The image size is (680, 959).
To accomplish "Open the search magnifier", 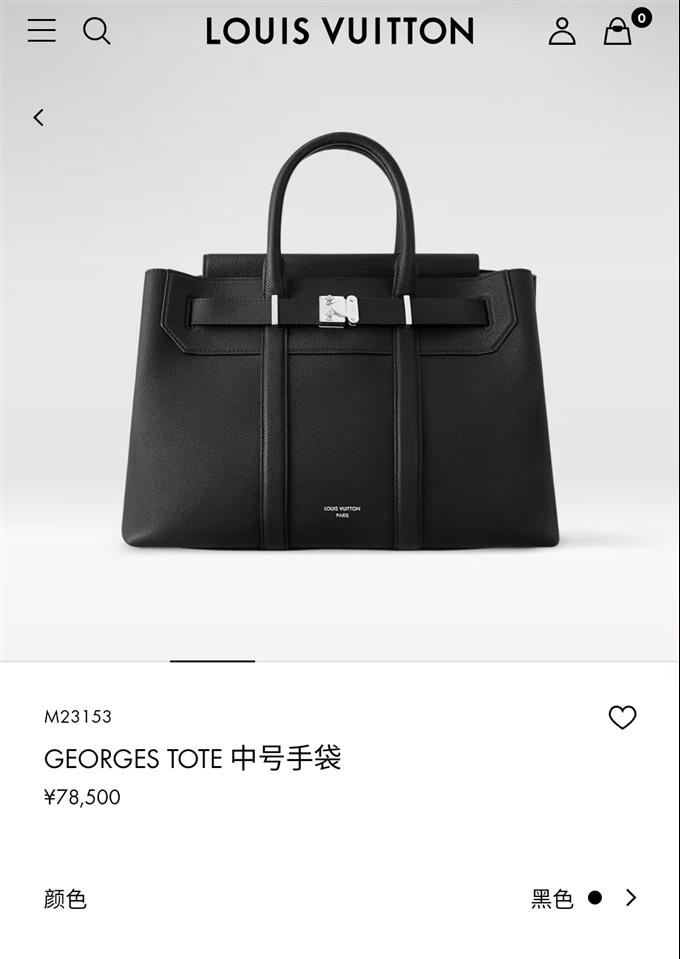I will point(96,31).
